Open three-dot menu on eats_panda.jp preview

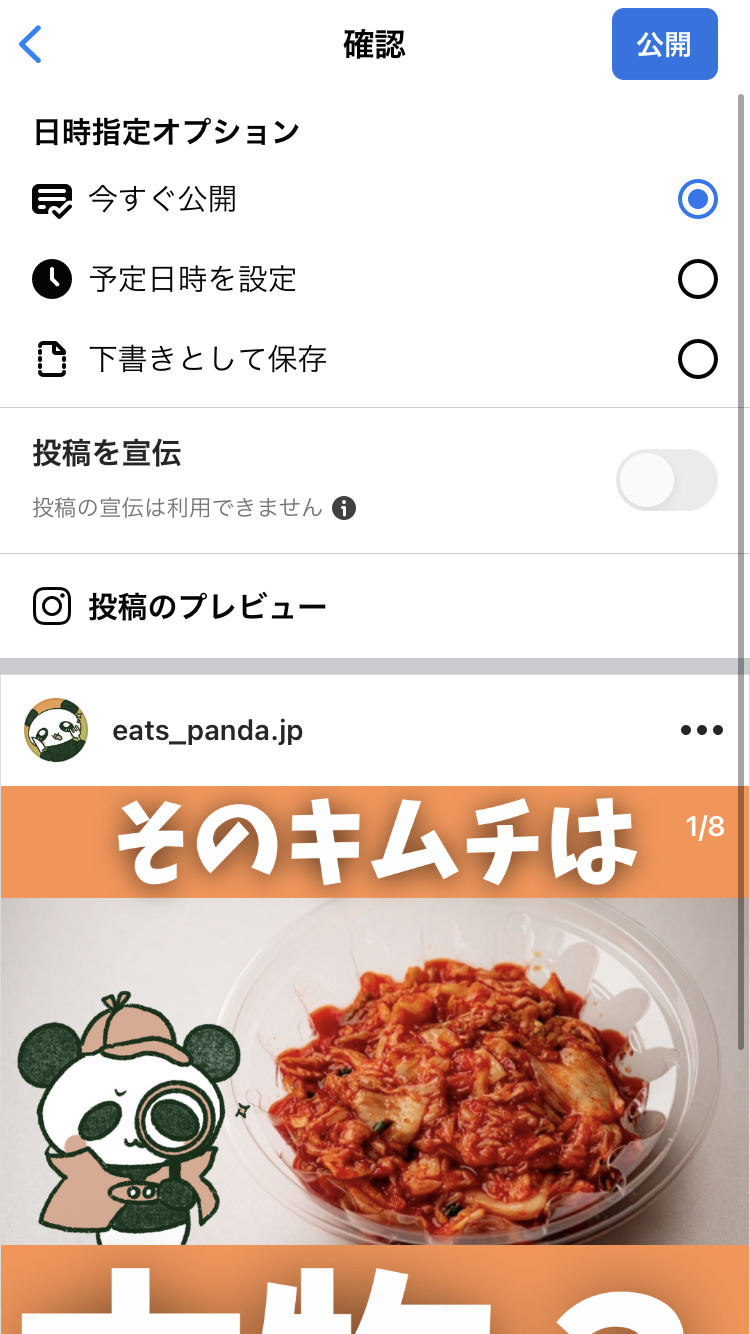coord(701,730)
